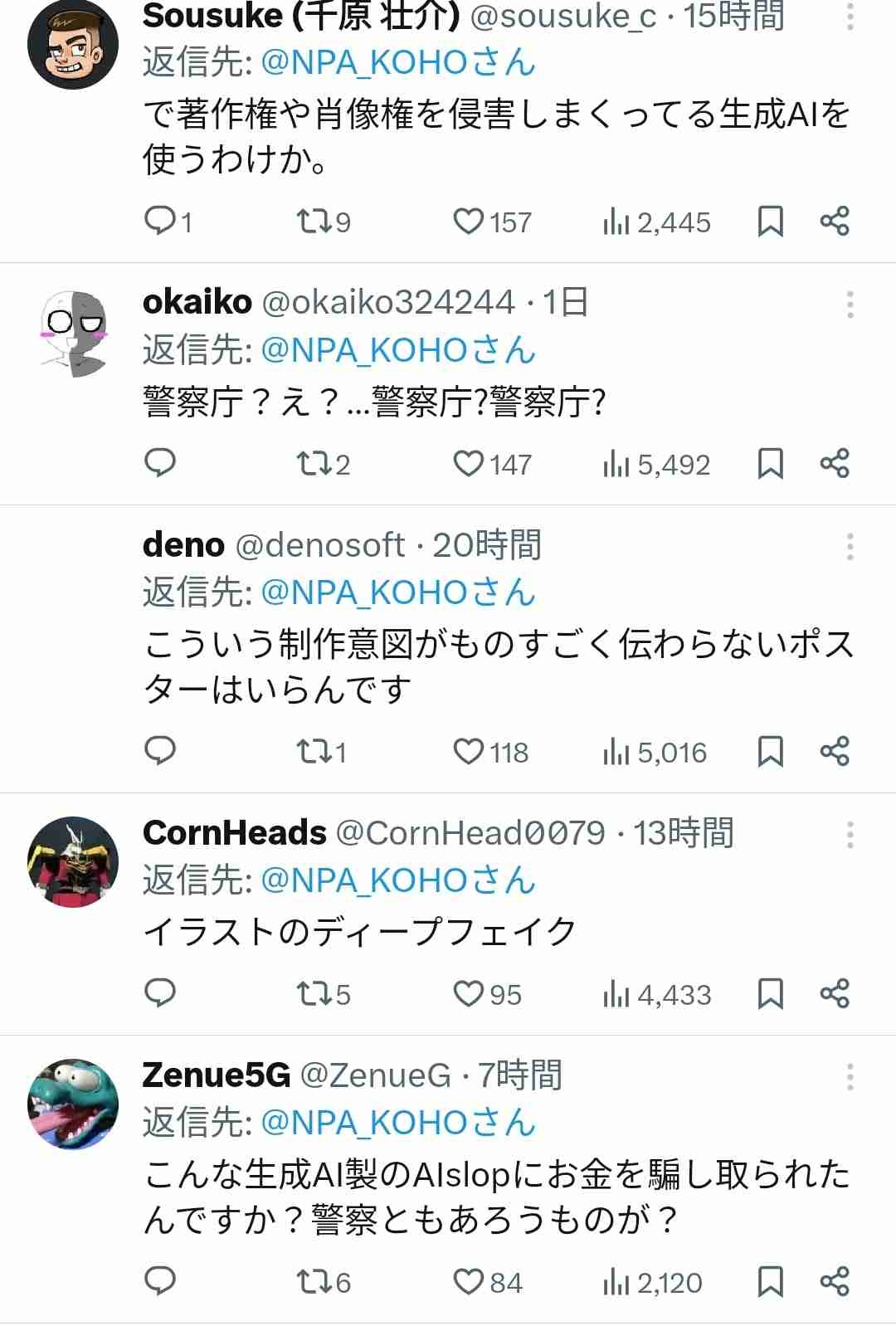Like CornHeads' reply
This screenshot has width=896, height=1326.
[469, 993]
